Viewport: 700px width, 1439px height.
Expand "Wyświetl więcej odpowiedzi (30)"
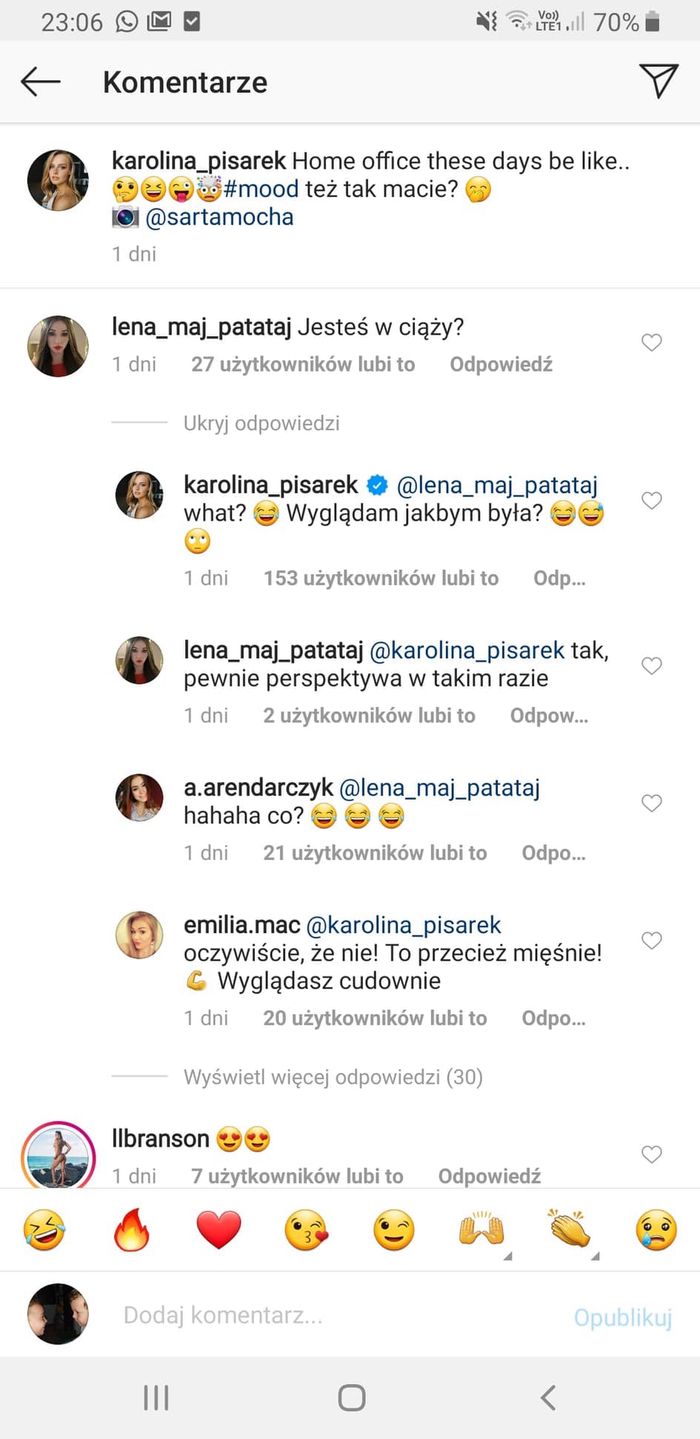[332, 1077]
